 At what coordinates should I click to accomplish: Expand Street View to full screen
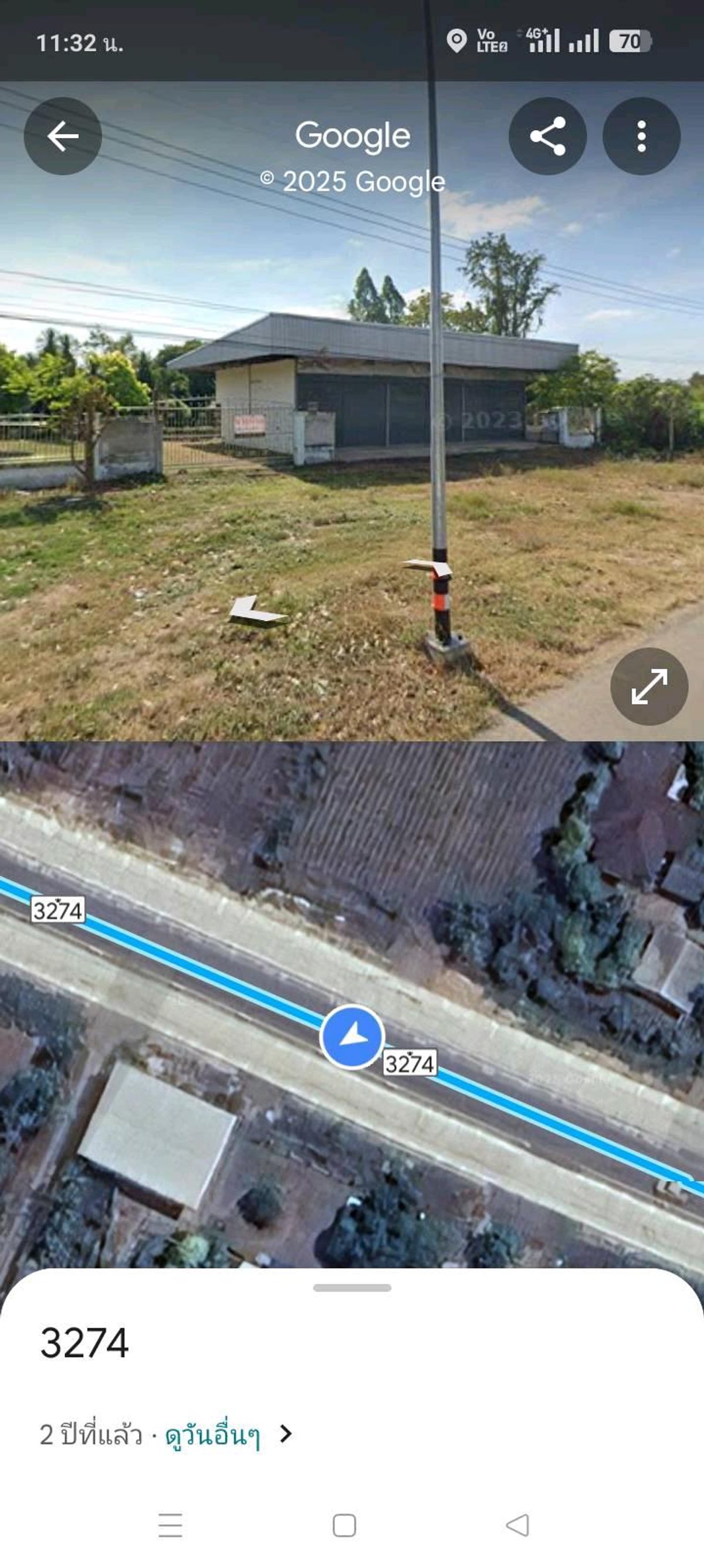point(649,686)
